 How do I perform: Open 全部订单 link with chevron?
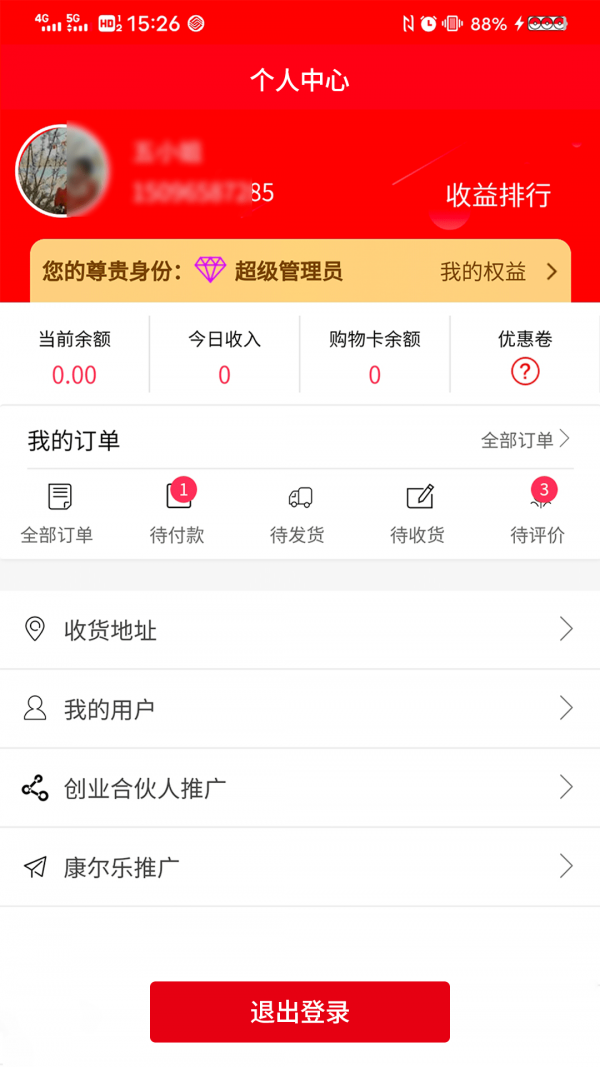(x=525, y=440)
